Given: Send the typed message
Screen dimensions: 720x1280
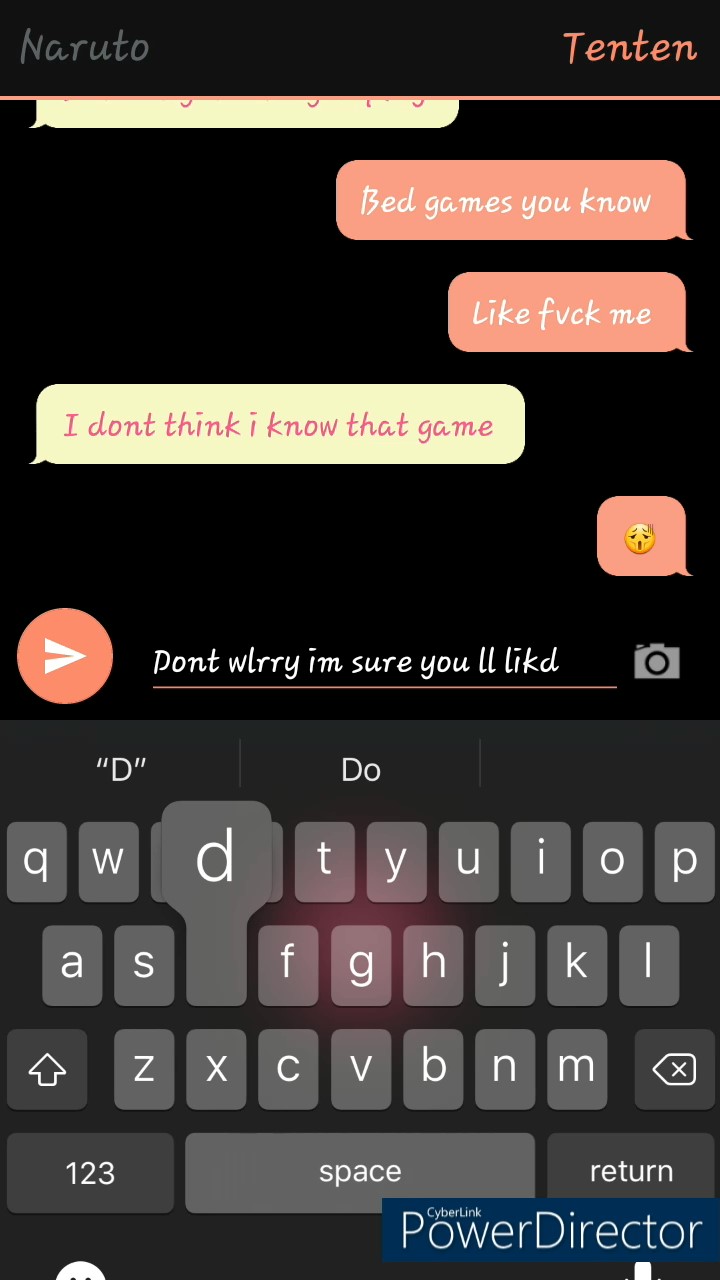Looking at the screenshot, I should coord(65,656).
